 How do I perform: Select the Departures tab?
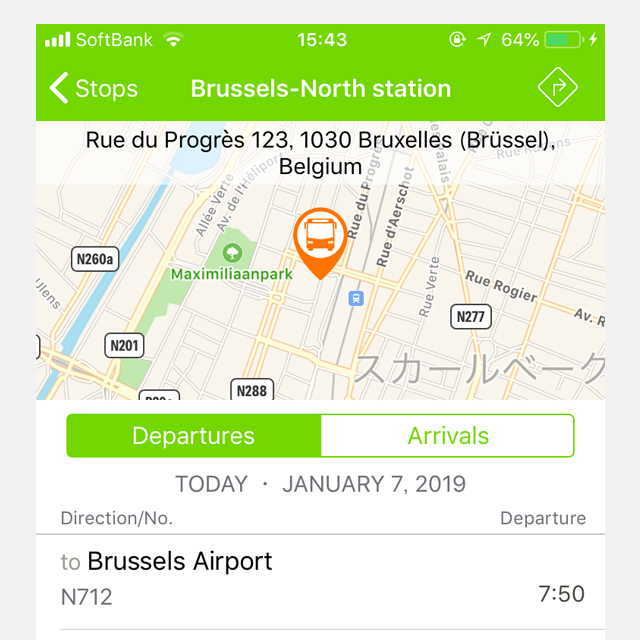pos(194,436)
